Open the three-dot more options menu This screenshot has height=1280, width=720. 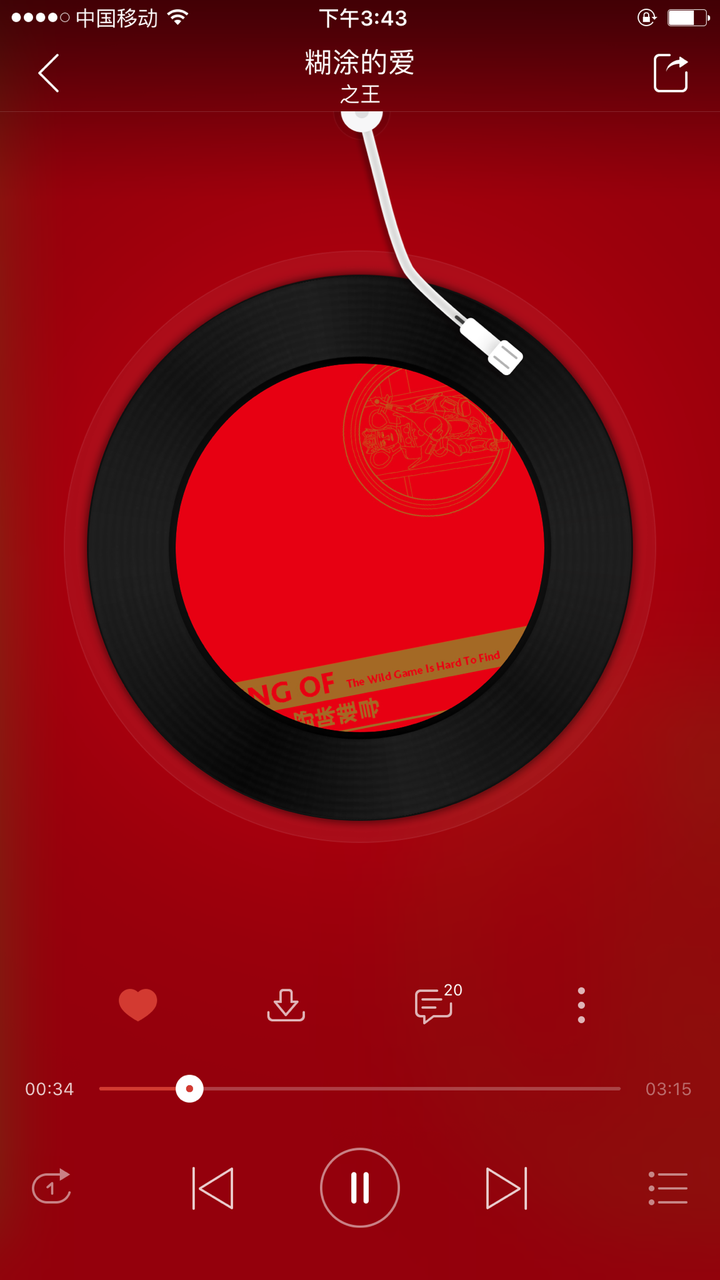pyautogui.click(x=581, y=1004)
